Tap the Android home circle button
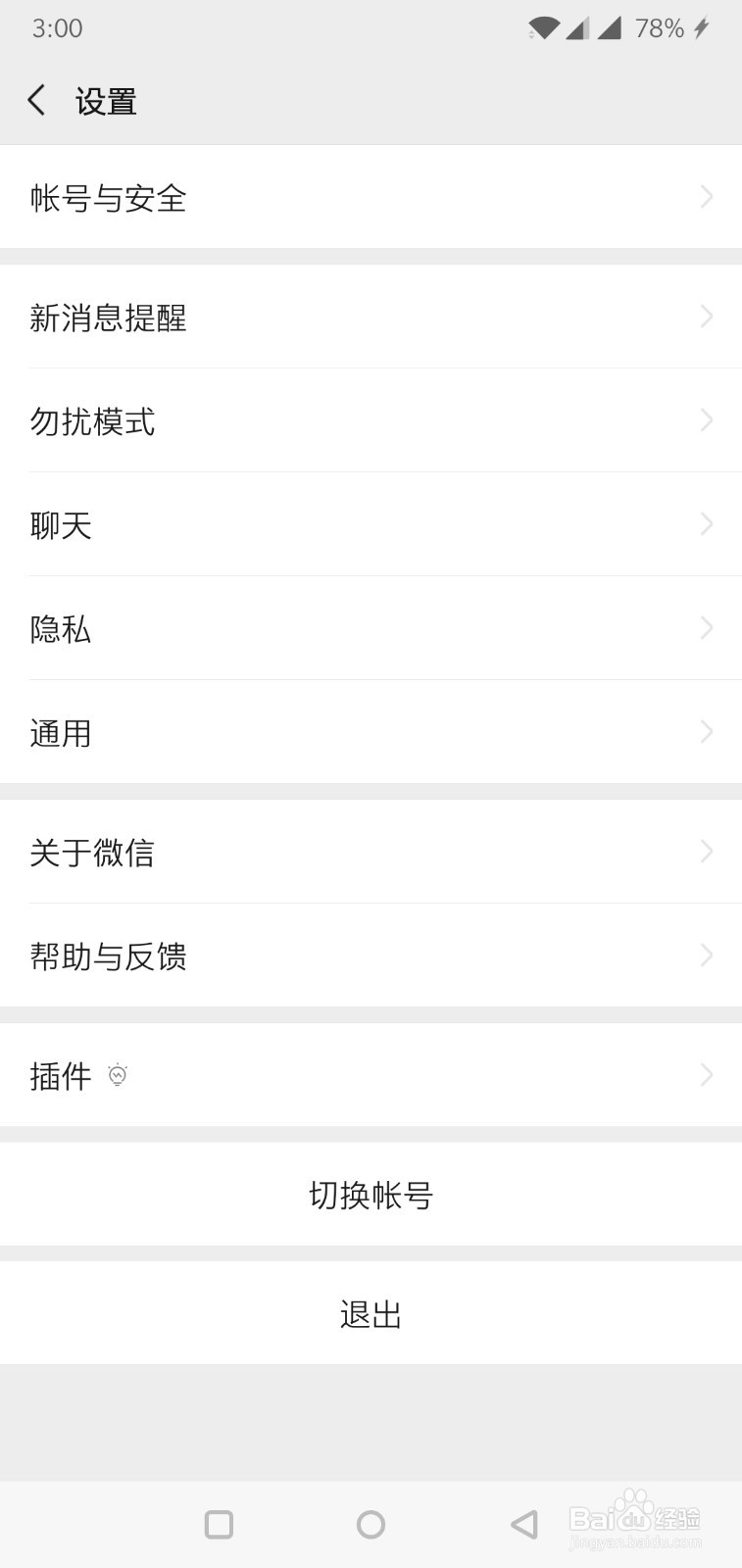This screenshot has height=1568, width=742. tap(371, 1525)
